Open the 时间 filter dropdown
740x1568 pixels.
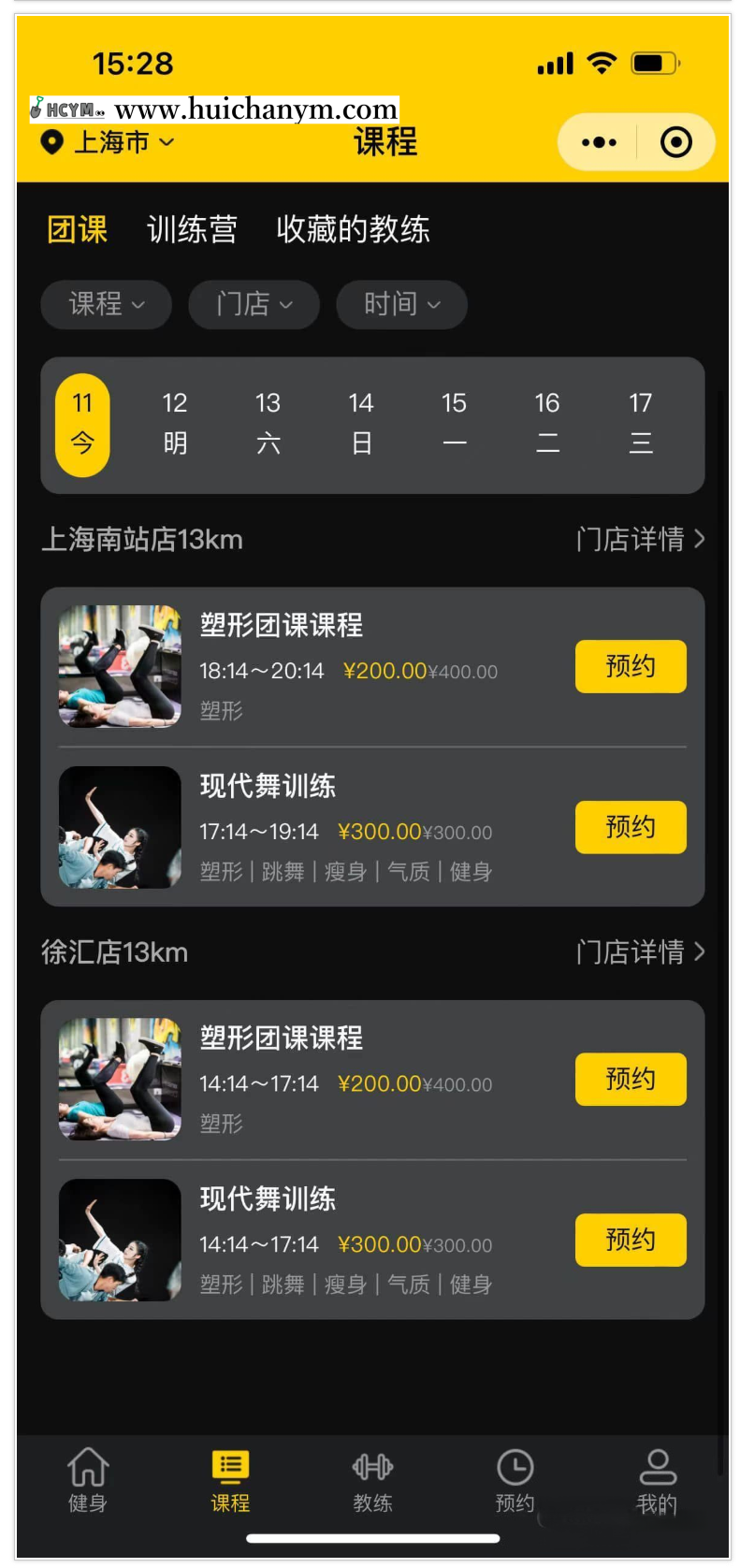tap(401, 305)
